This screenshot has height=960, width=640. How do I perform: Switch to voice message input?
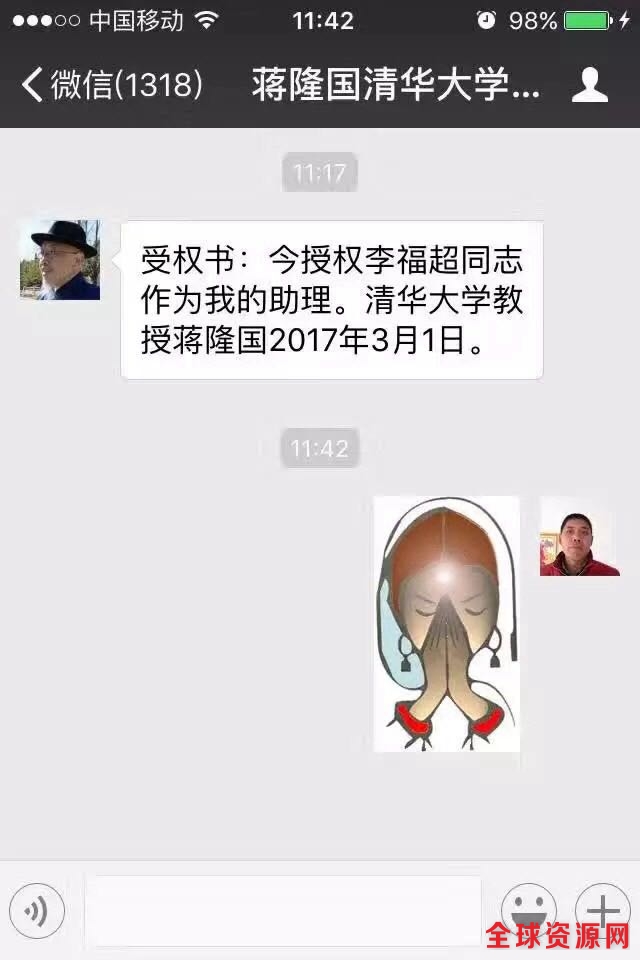(37, 911)
